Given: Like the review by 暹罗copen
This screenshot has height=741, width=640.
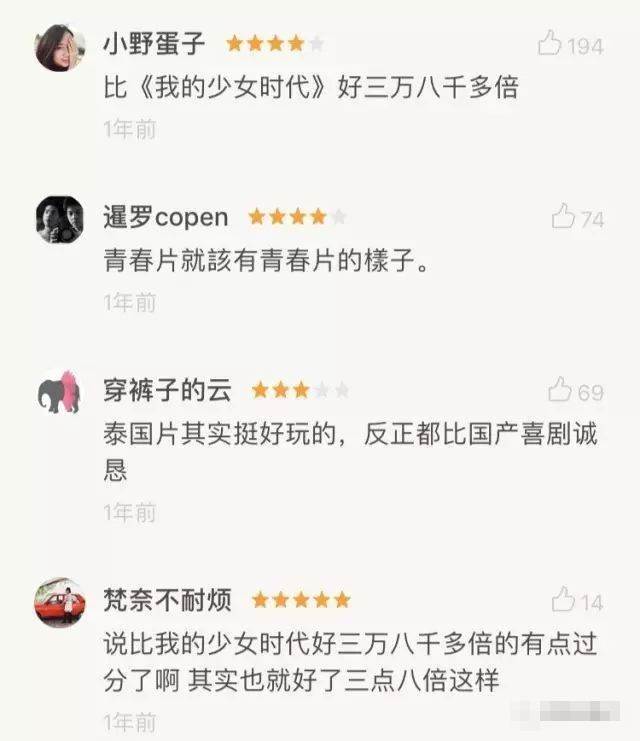Looking at the screenshot, I should click(x=564, y=216).
